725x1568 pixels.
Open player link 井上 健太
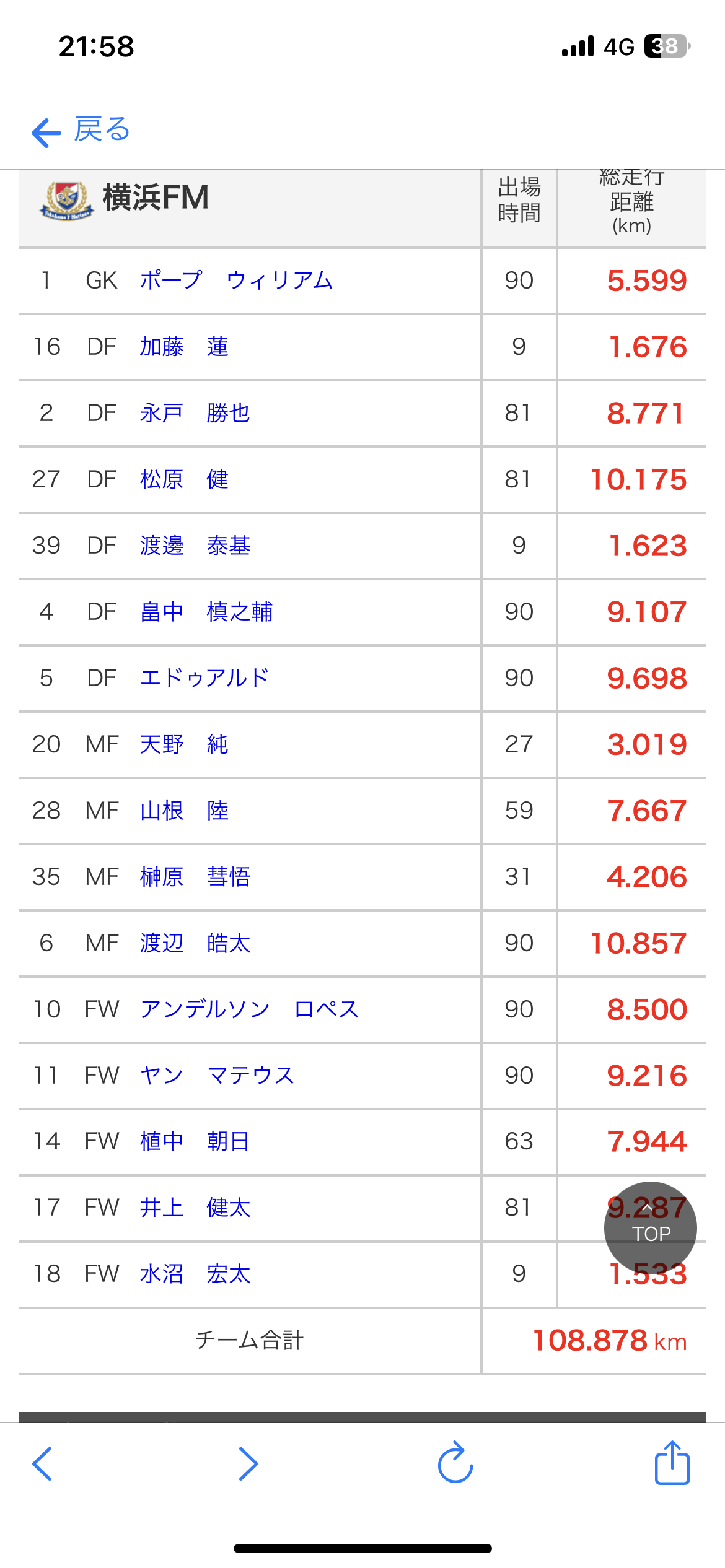click(195, 1208)
